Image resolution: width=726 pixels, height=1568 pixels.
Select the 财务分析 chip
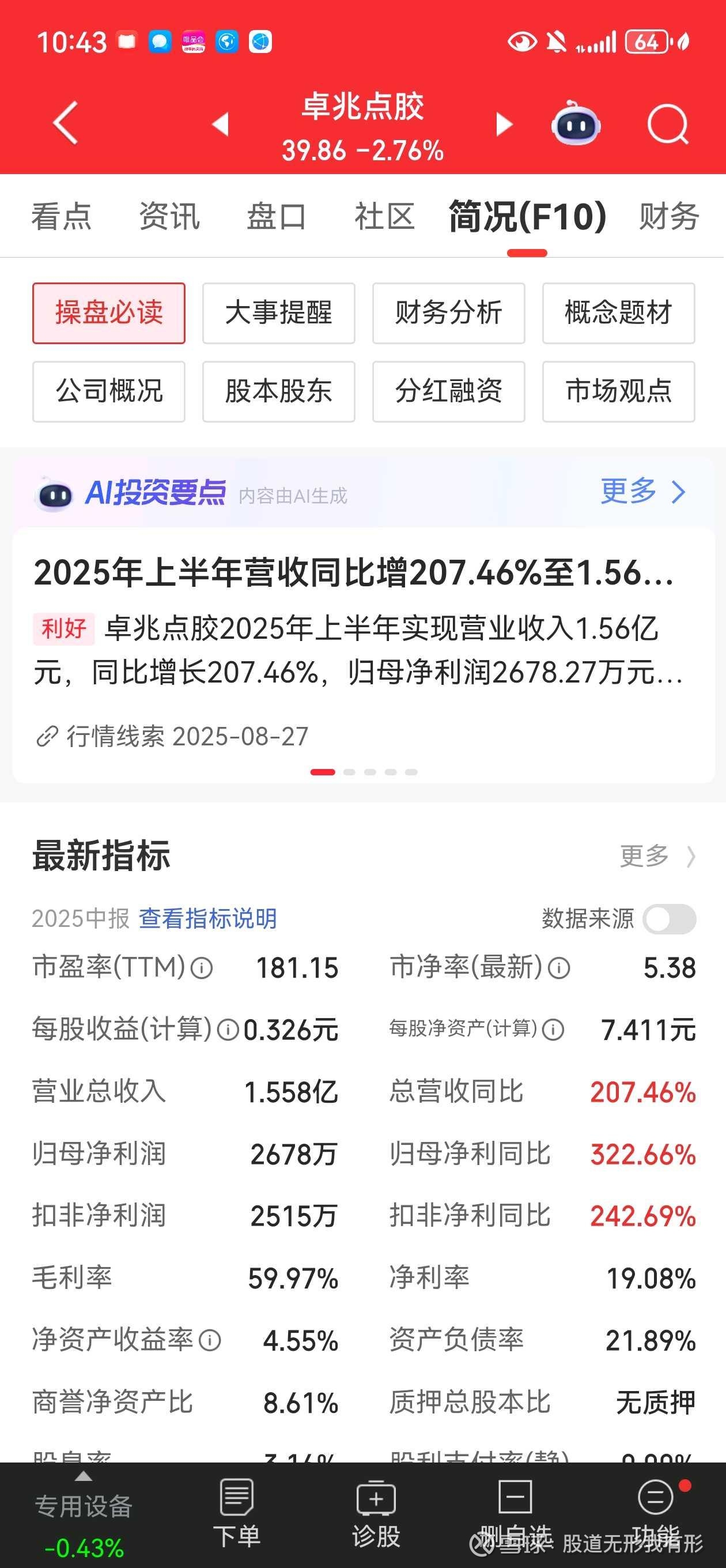click(x=448, y=313)
